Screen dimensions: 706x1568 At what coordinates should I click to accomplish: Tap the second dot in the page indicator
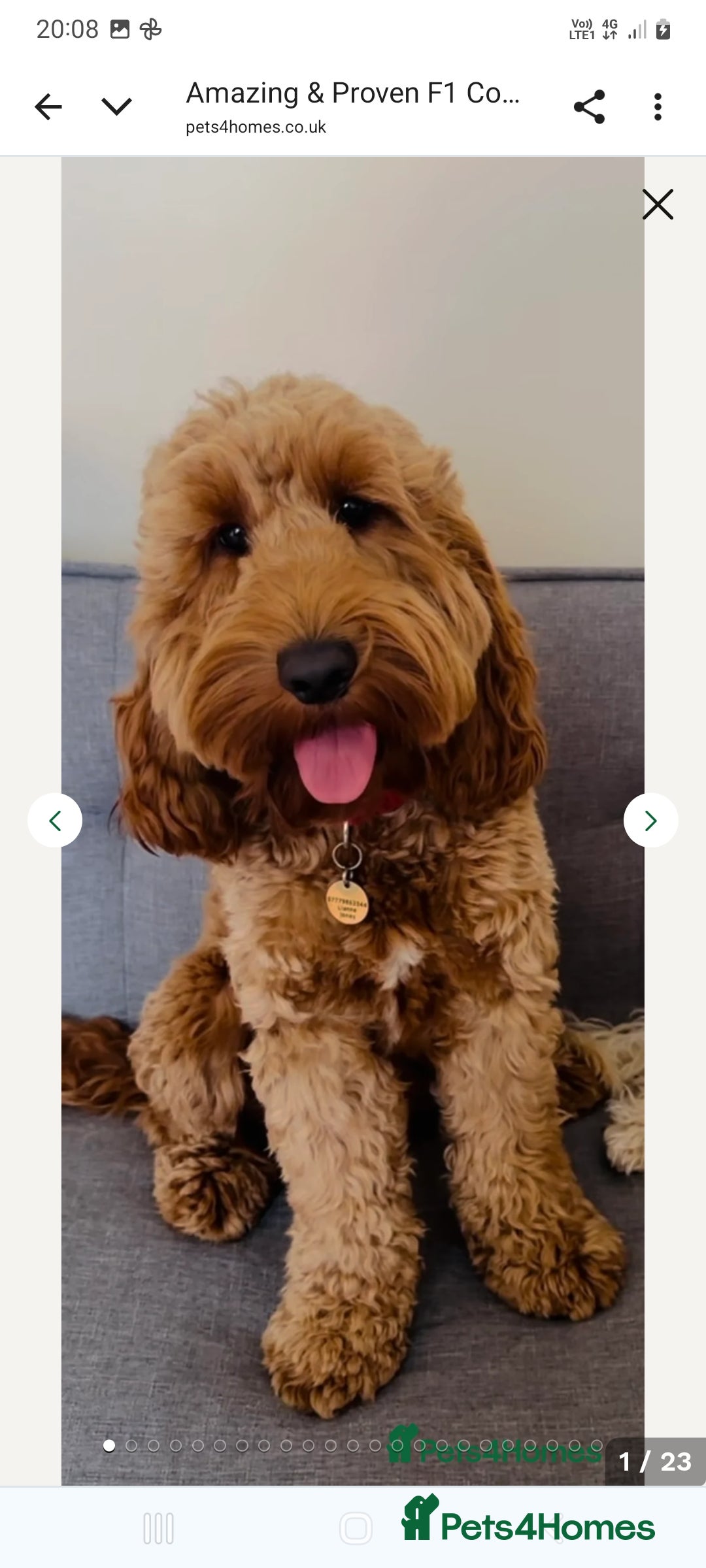(131, 1446)
